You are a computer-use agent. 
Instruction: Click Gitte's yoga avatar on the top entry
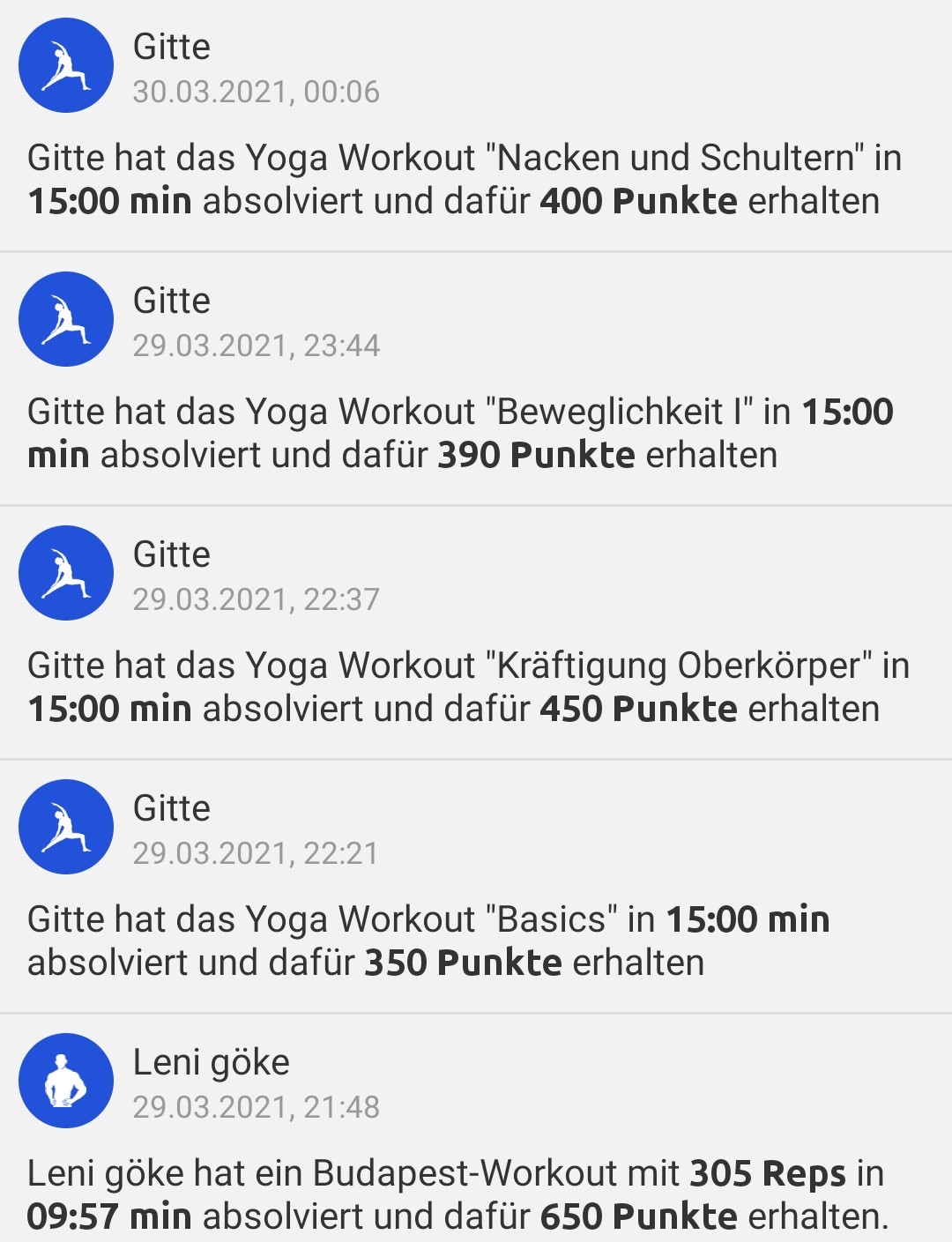click(66, 64)
